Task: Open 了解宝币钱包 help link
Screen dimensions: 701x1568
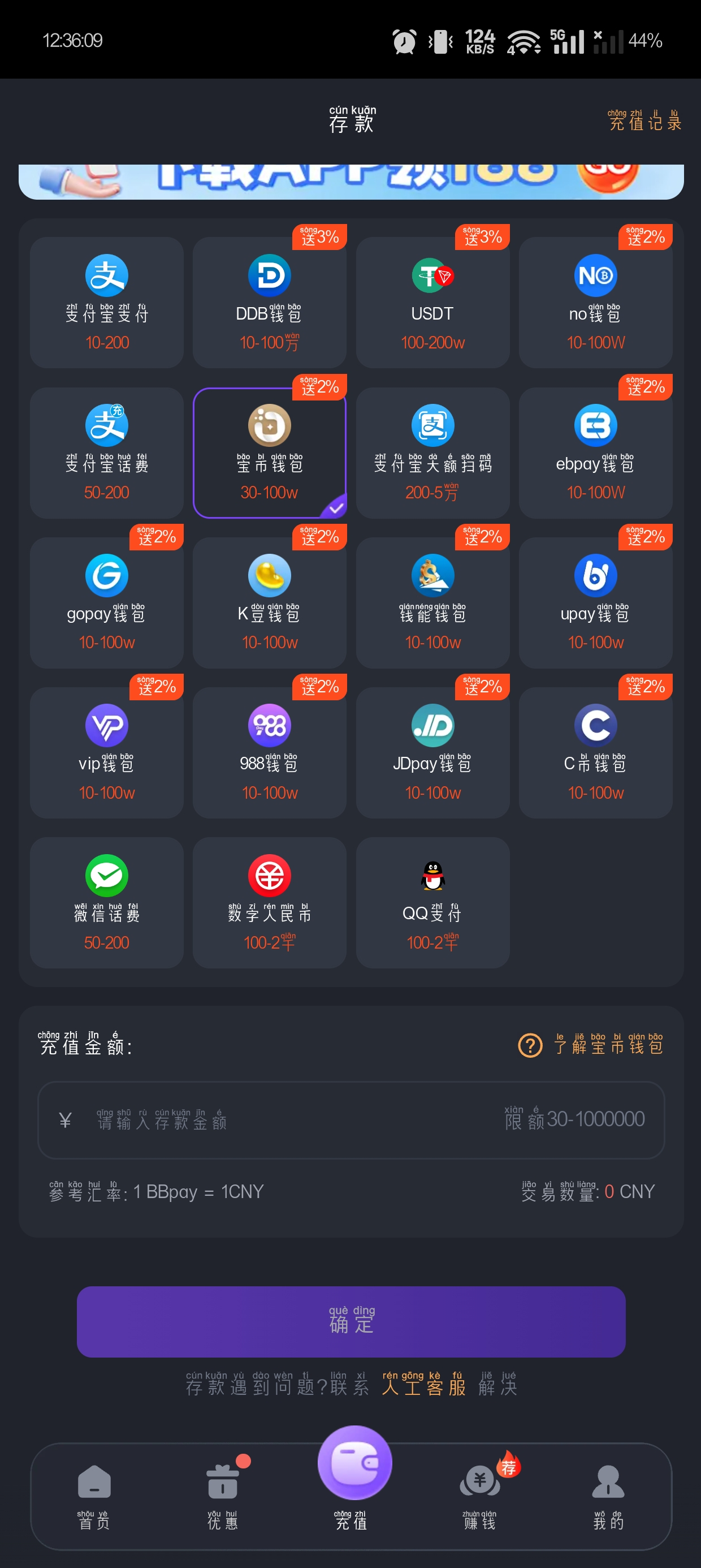Action: click(x=591, y=1046)
